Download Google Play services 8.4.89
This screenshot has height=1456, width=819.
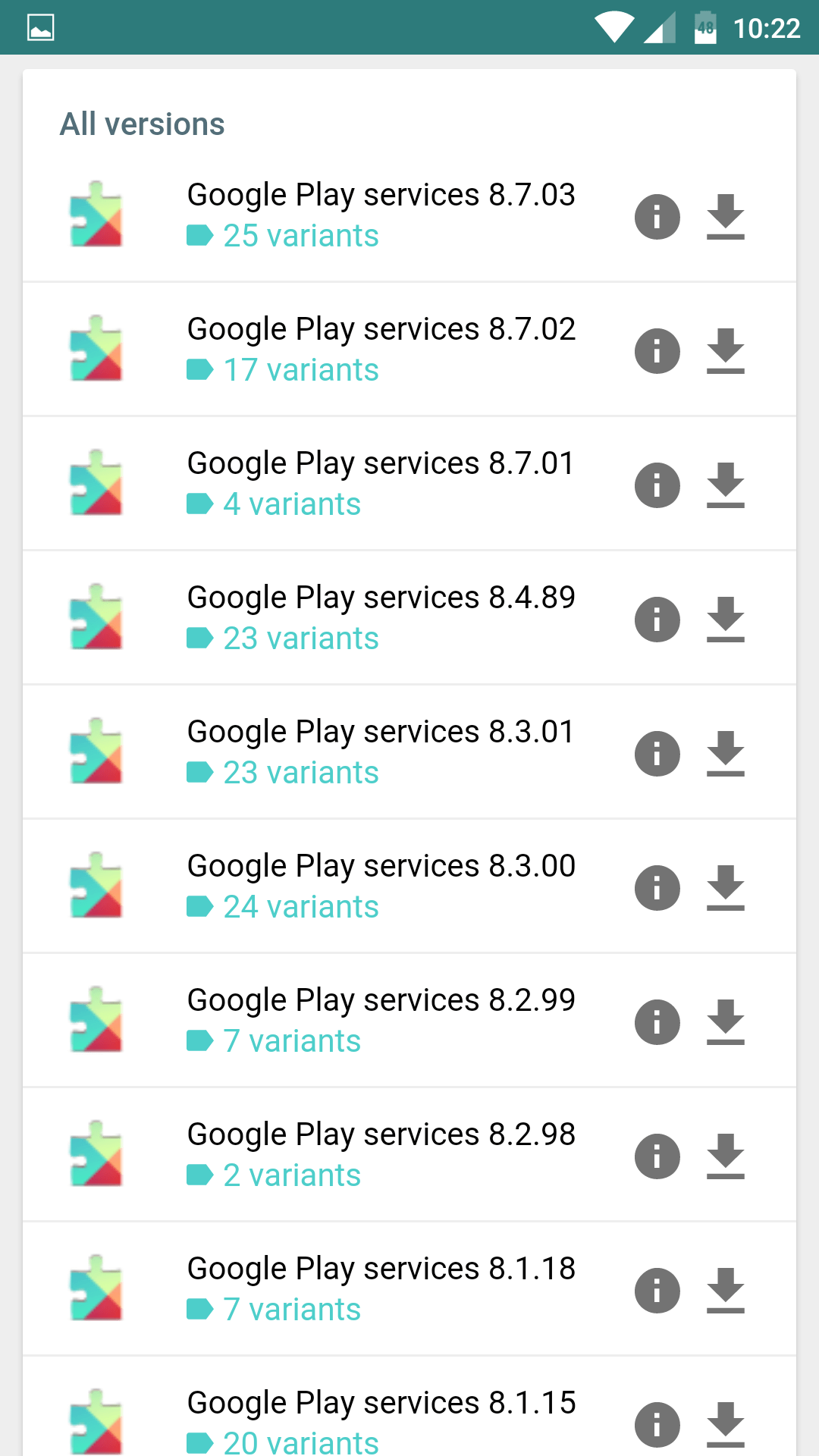[x=725, y=620]
